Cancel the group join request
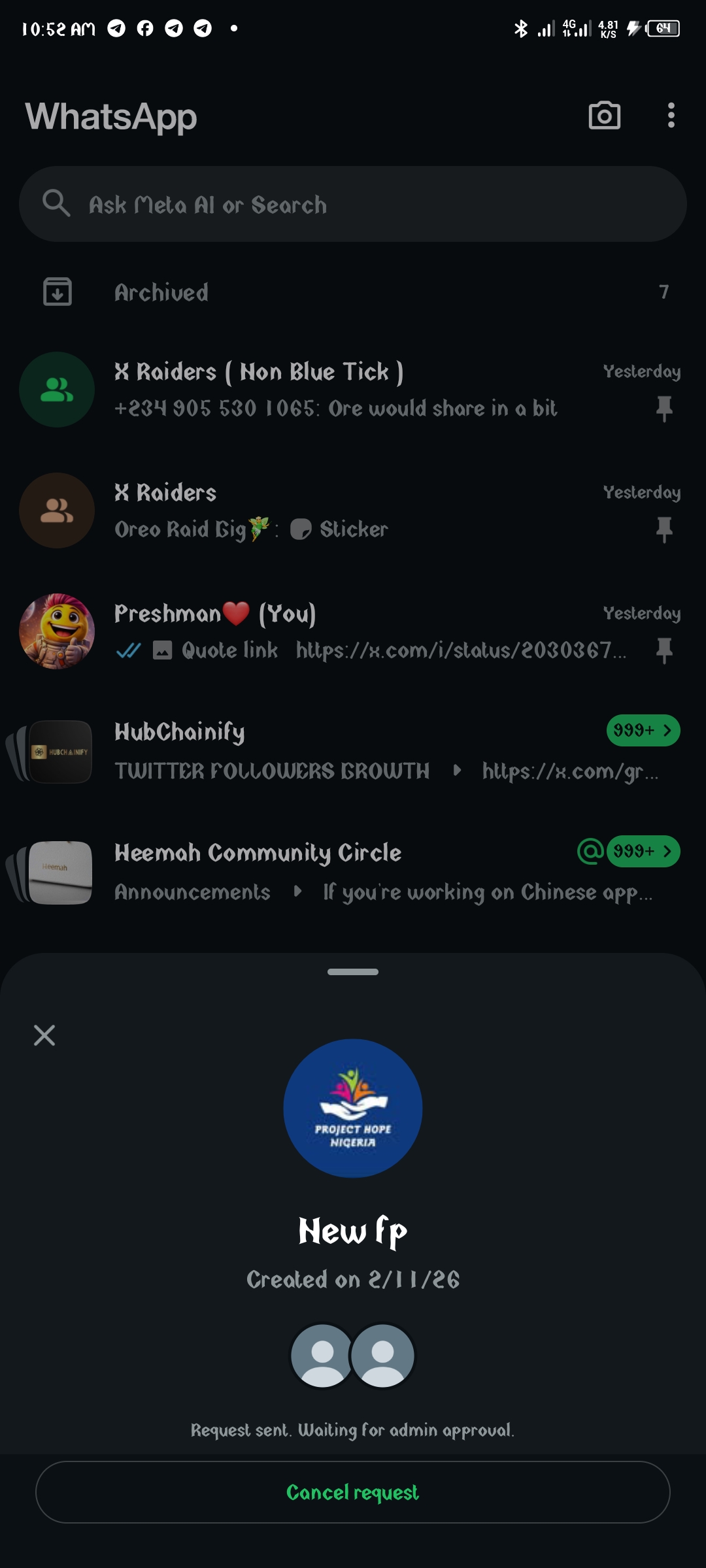Viewport: 706px width, 1568px height. pyautogui.click(x=353, y=1492)
